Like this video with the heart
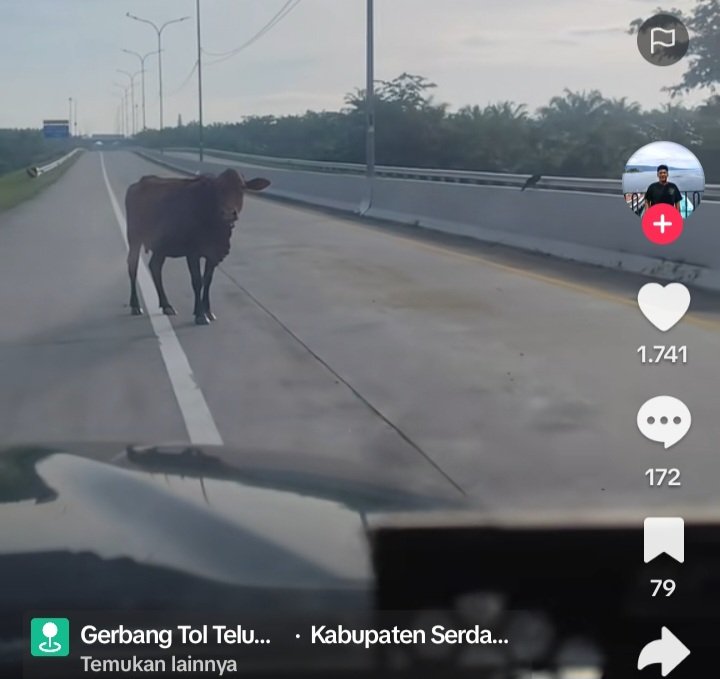The height and width of the screenshot is (679, 720). (x=663, y=307)
